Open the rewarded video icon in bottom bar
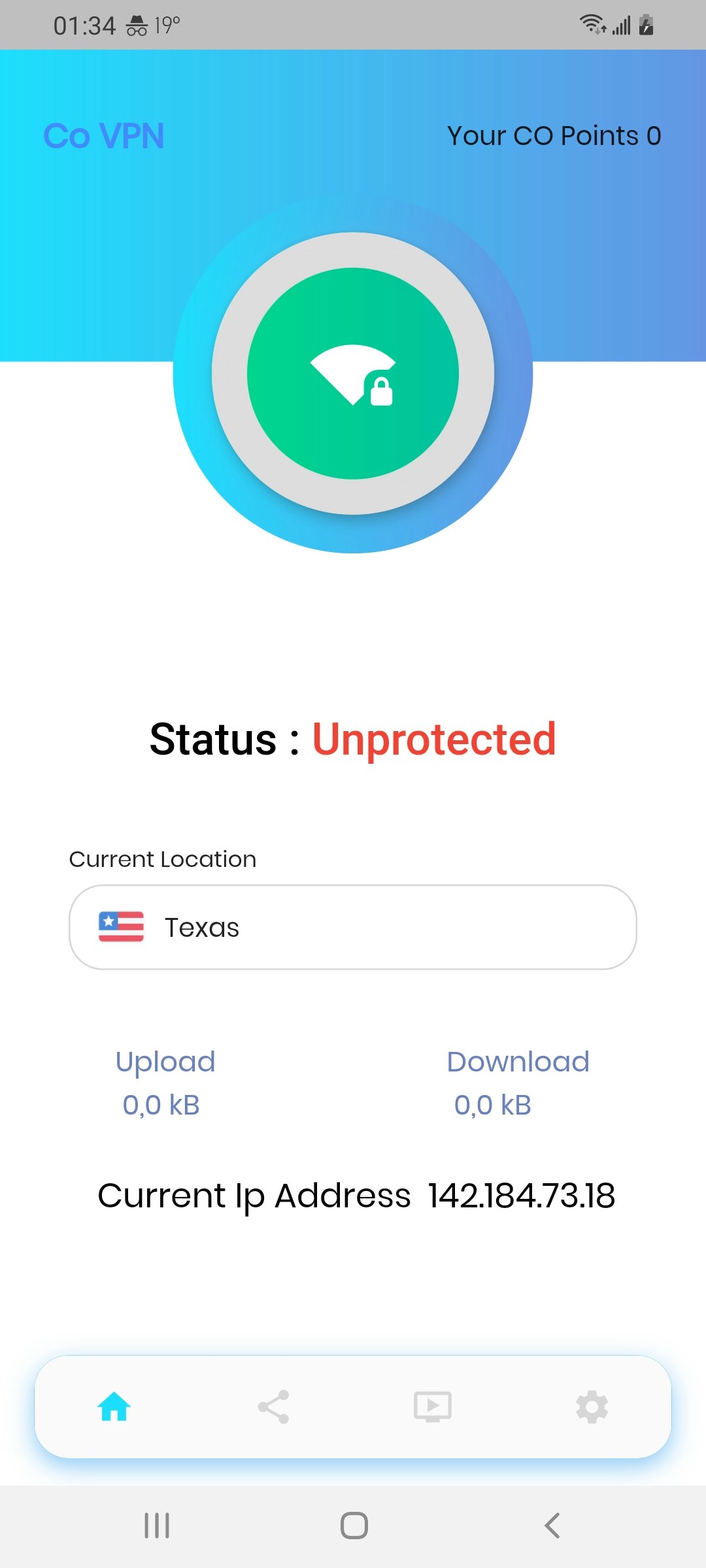This screenshot has width=706, height=1568. (x=433, y=1409)
